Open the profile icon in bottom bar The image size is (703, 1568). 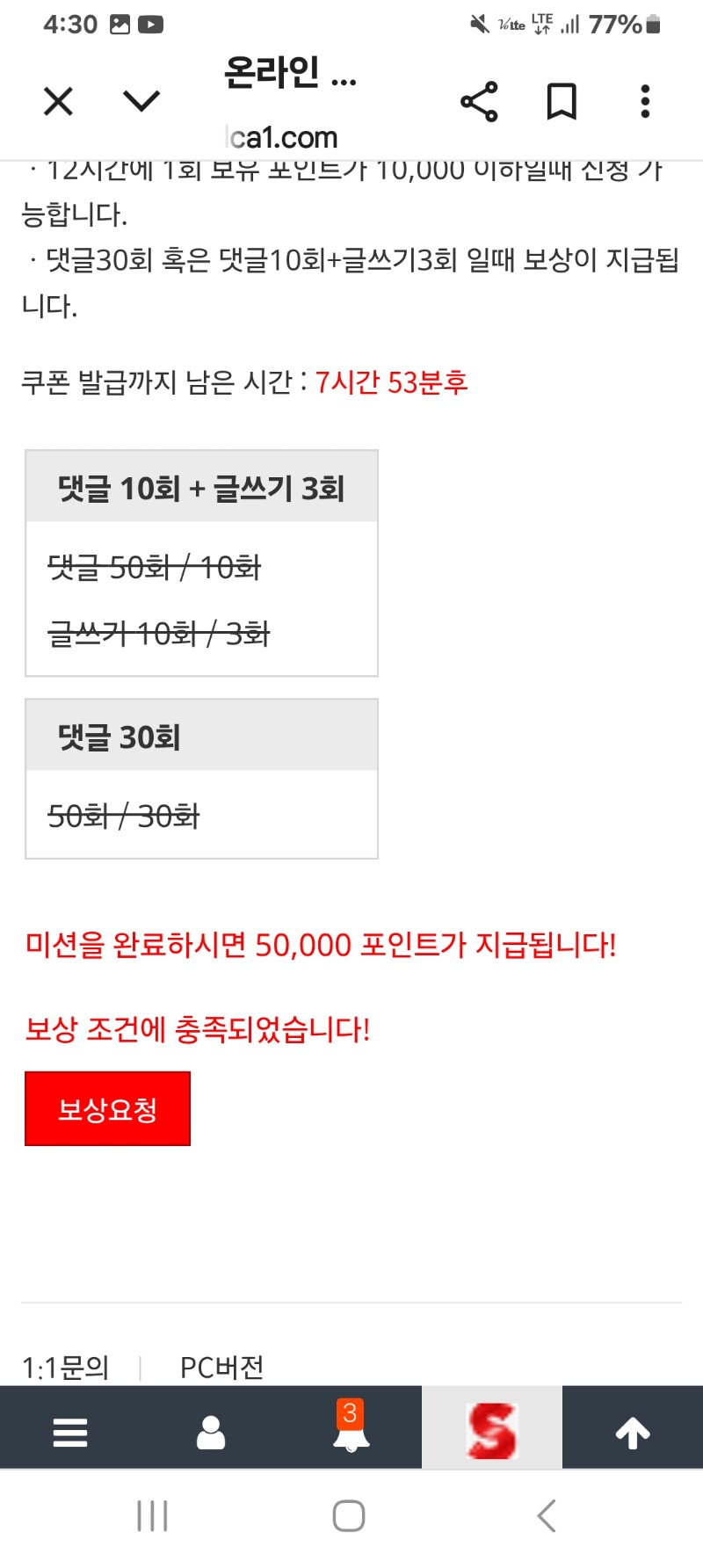click(211, 1433)
